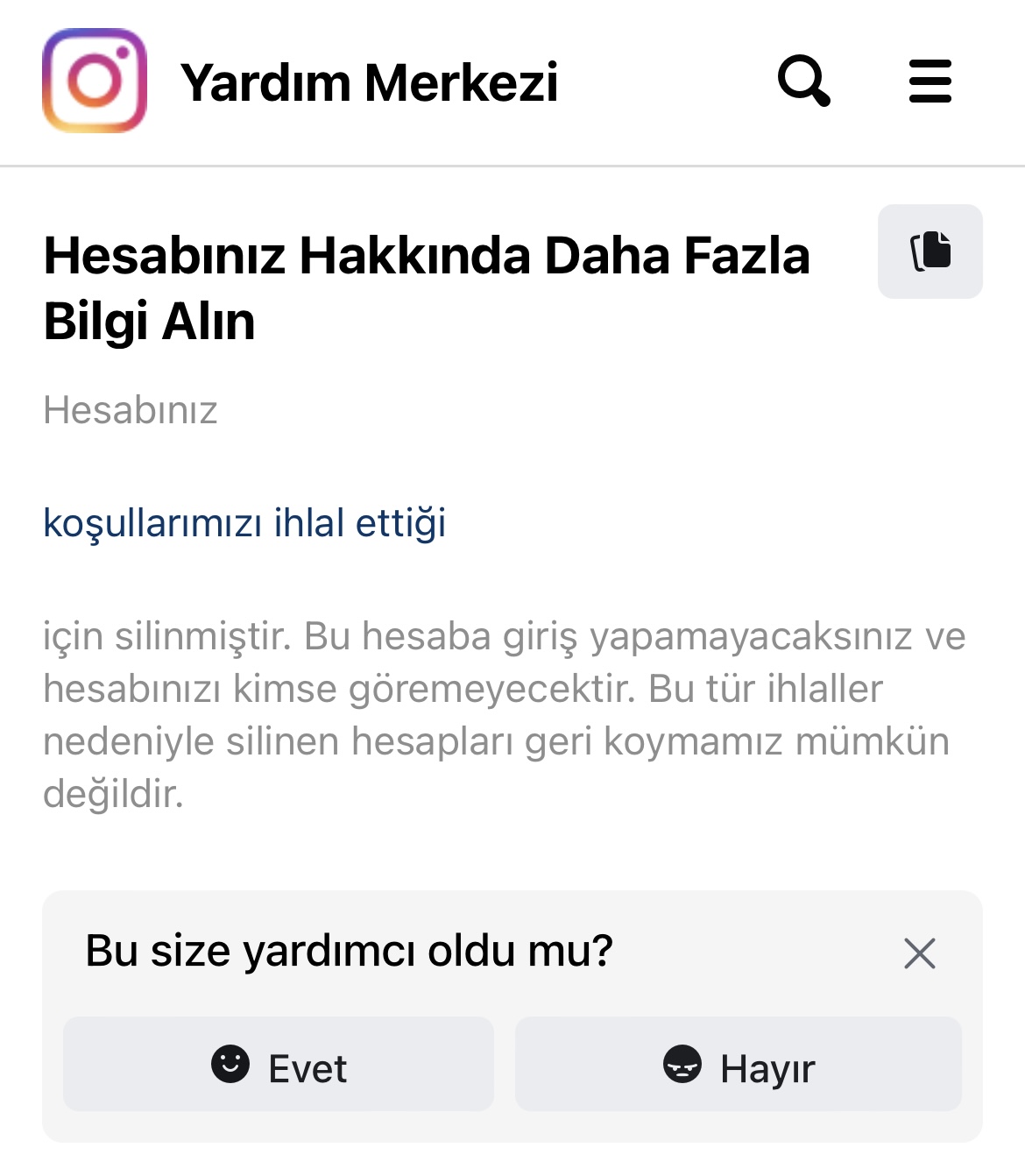The image size is (1025, 1176).
Task: Dismiss the 'Bu size yardımcı oldu mu?' box
Action: point(920,953)
